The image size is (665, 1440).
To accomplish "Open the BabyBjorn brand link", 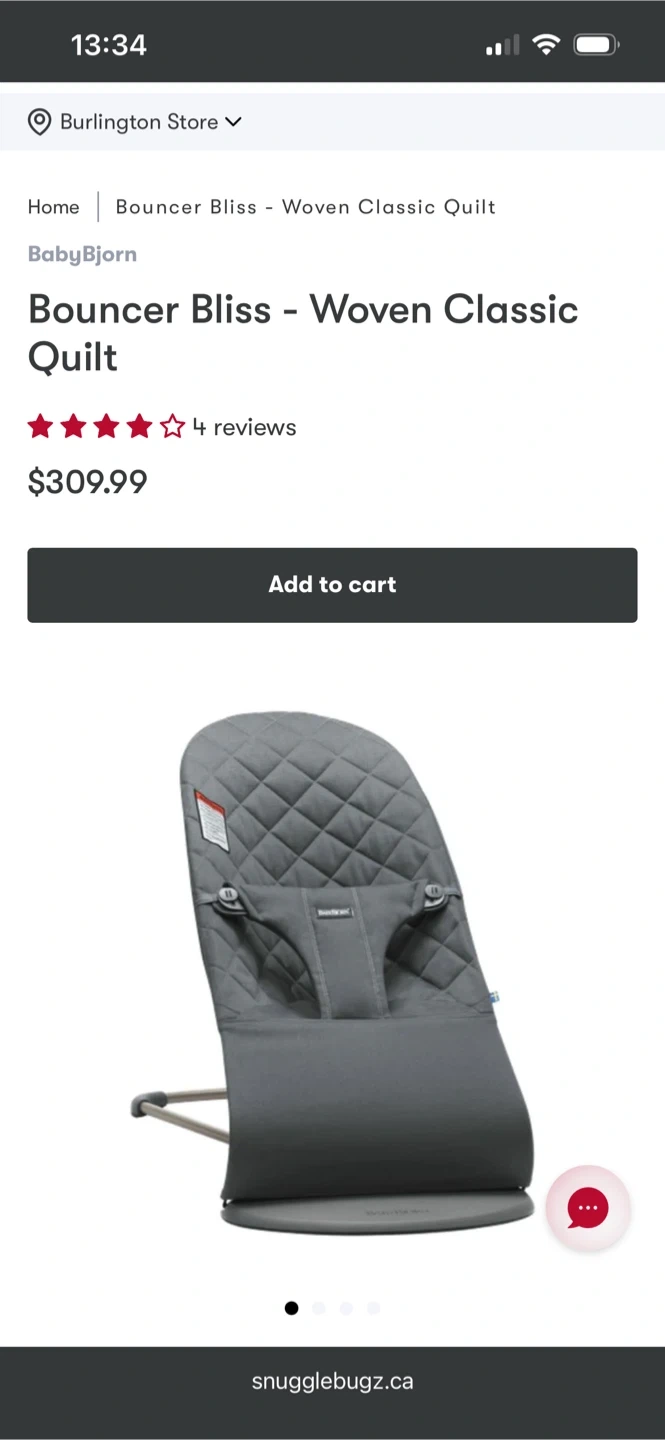I will click(x=82, y=254).
